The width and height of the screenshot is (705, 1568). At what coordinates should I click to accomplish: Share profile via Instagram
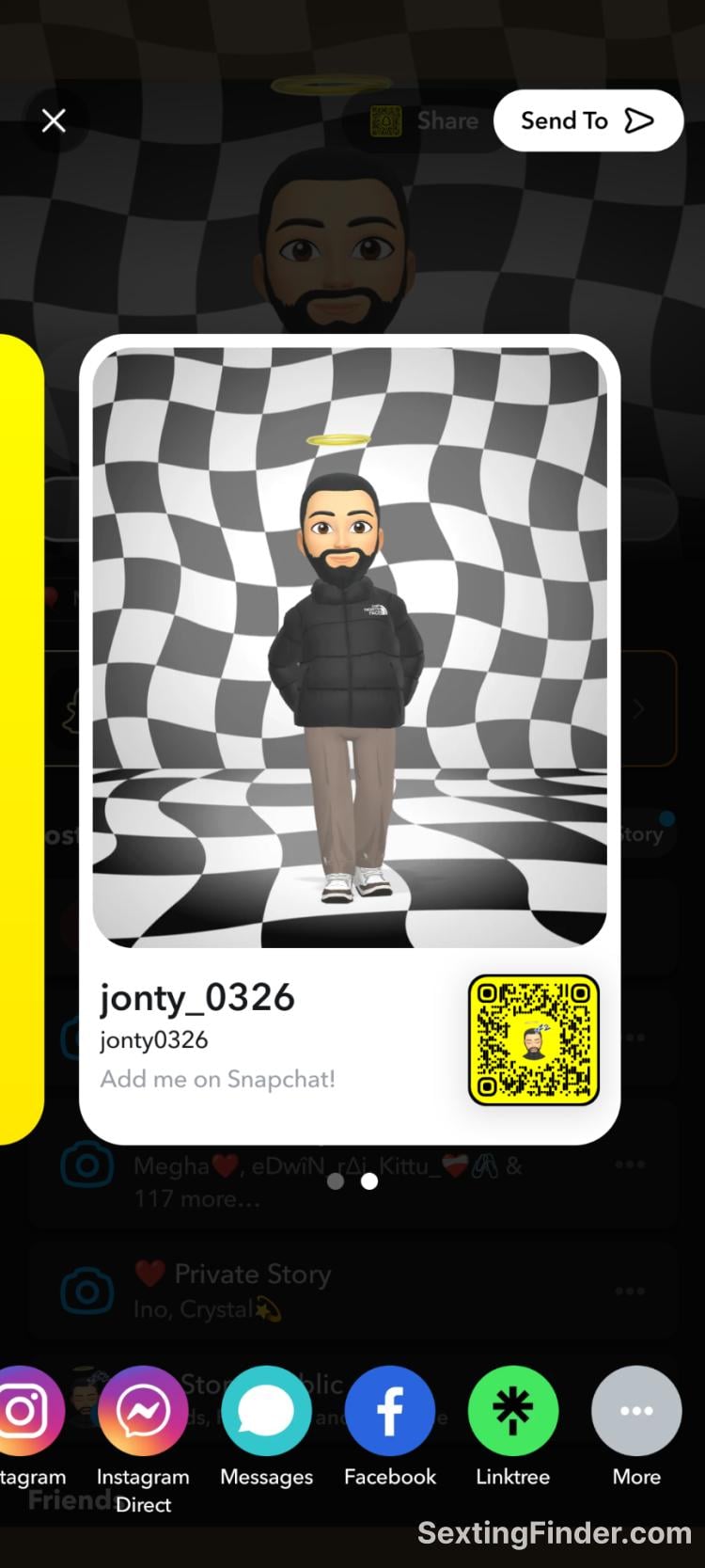(26, 1411)
